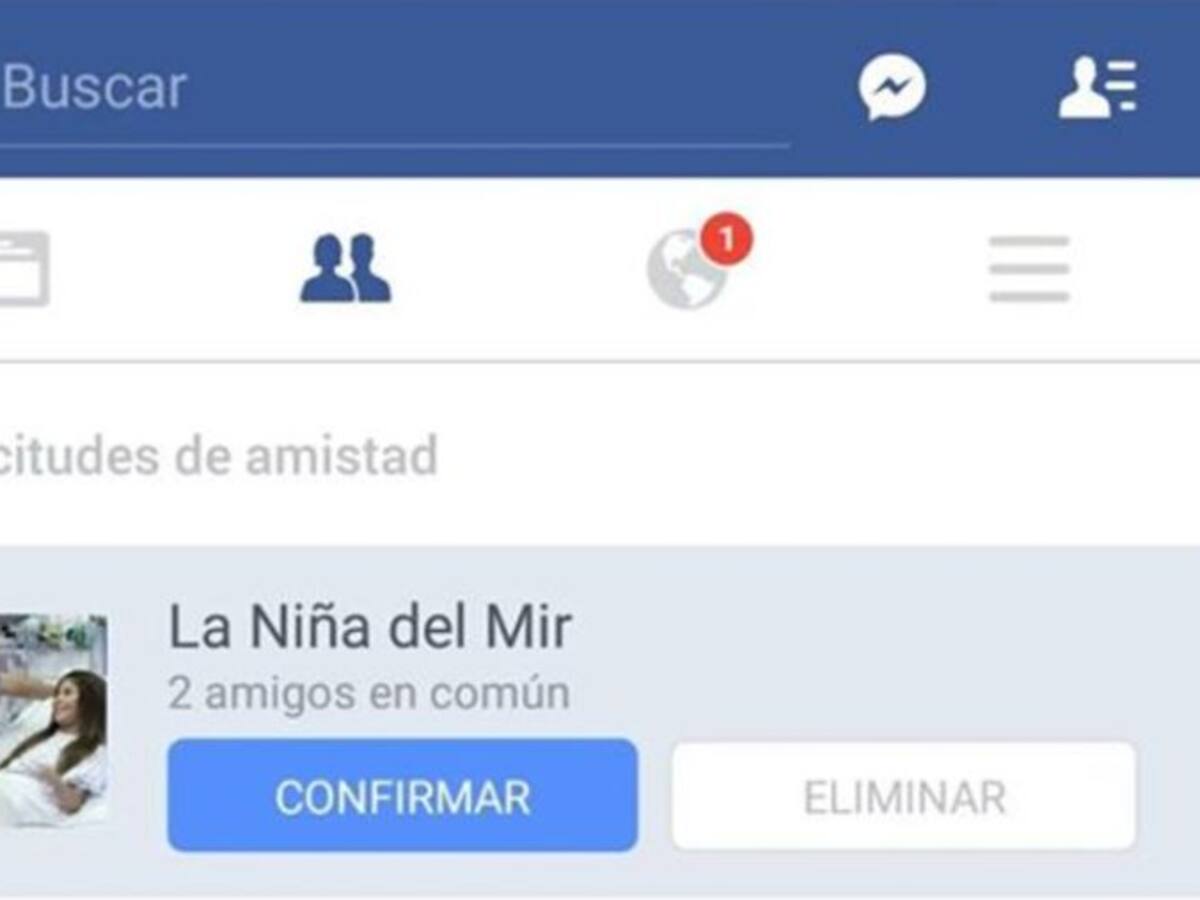Open Messenger from the top bar
Viewport: 1200px width, 900px height.
click(x=892, y=88)
